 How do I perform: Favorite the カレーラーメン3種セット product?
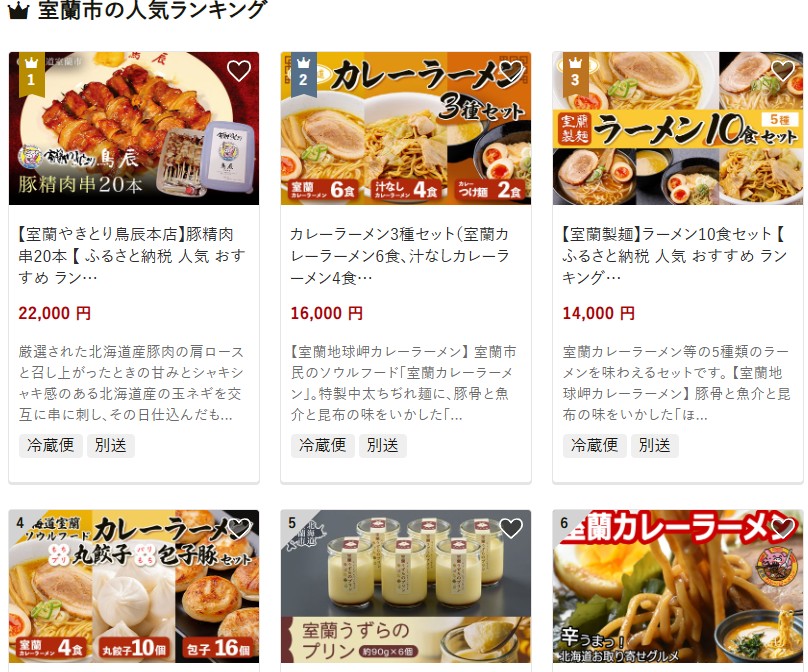coord(510,71)
